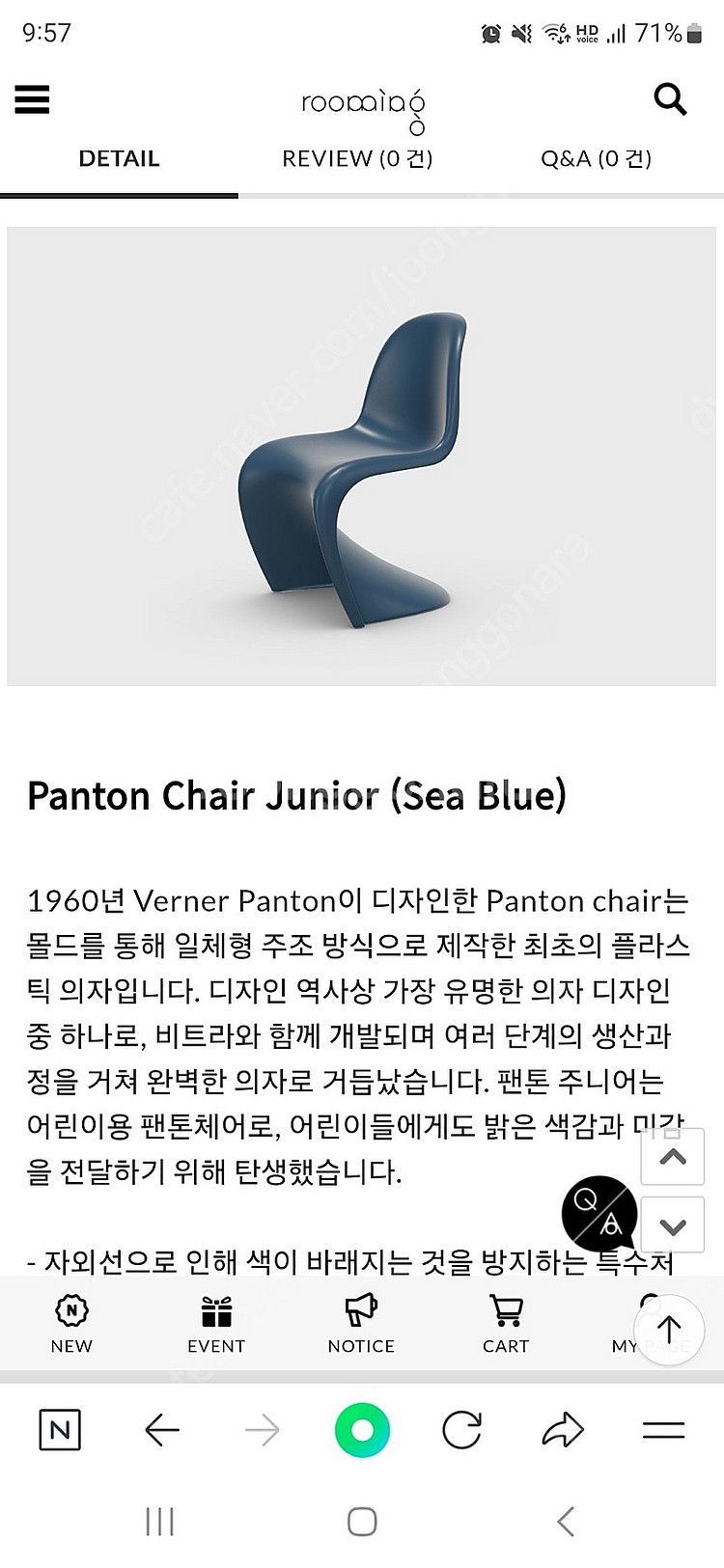Open the Naver home button in browser bar
The width and height of the screenshot is (724, 1568).
coord(60,1430)
